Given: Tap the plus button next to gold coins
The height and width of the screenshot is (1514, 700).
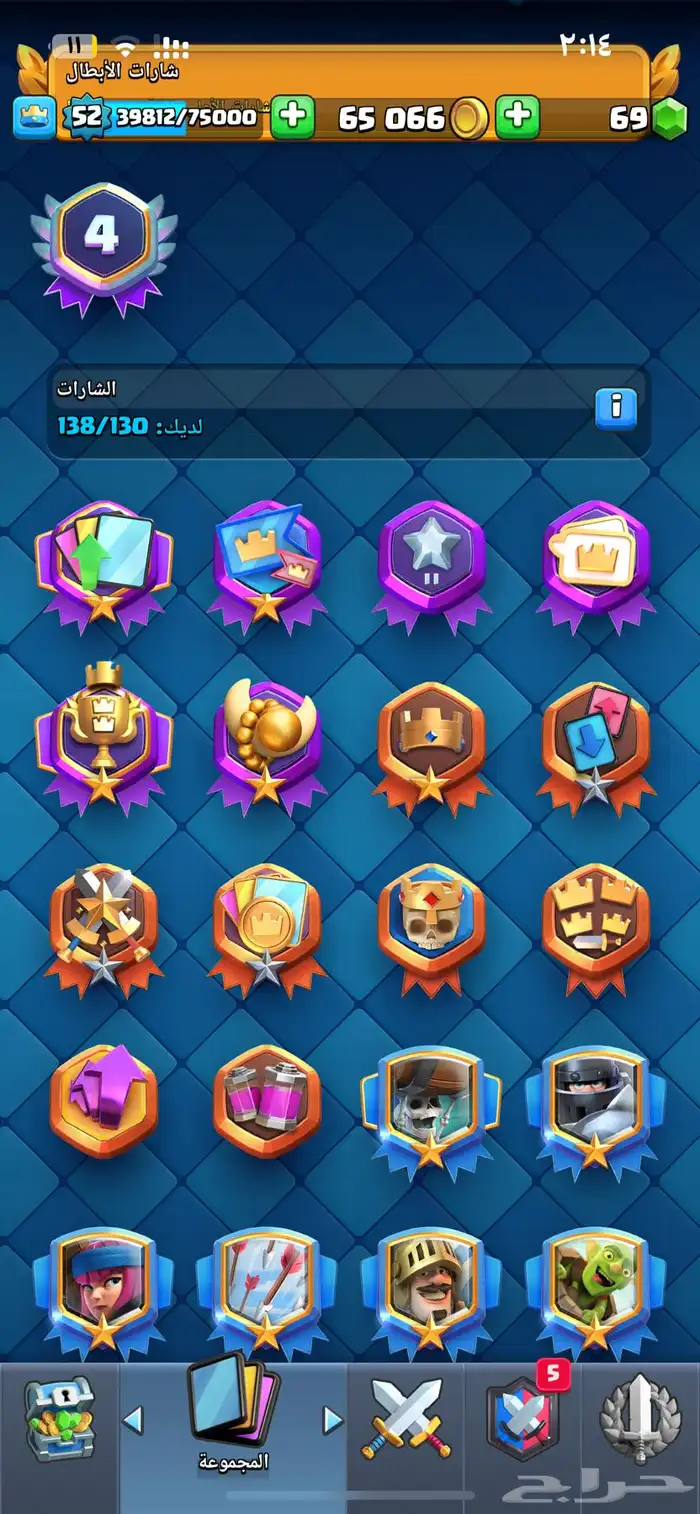Looking at the screenshot, I should (518, 118).
